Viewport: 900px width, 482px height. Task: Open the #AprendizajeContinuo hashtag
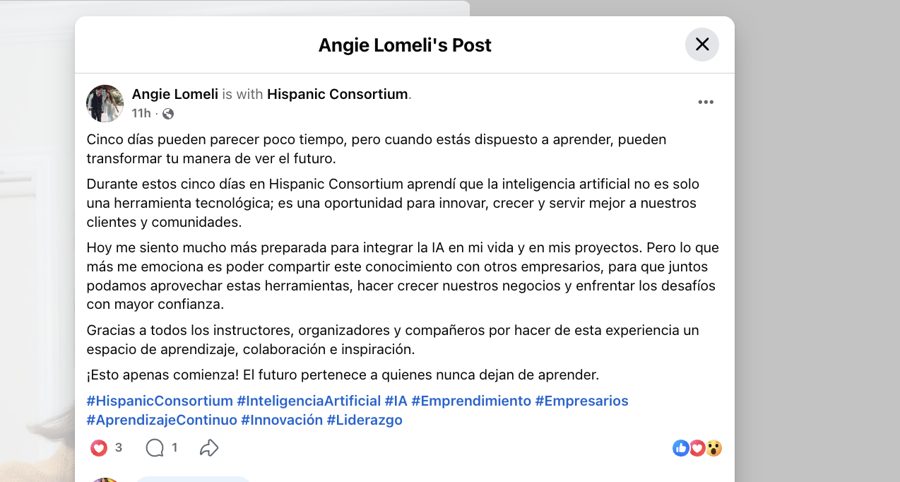(162, 419)
